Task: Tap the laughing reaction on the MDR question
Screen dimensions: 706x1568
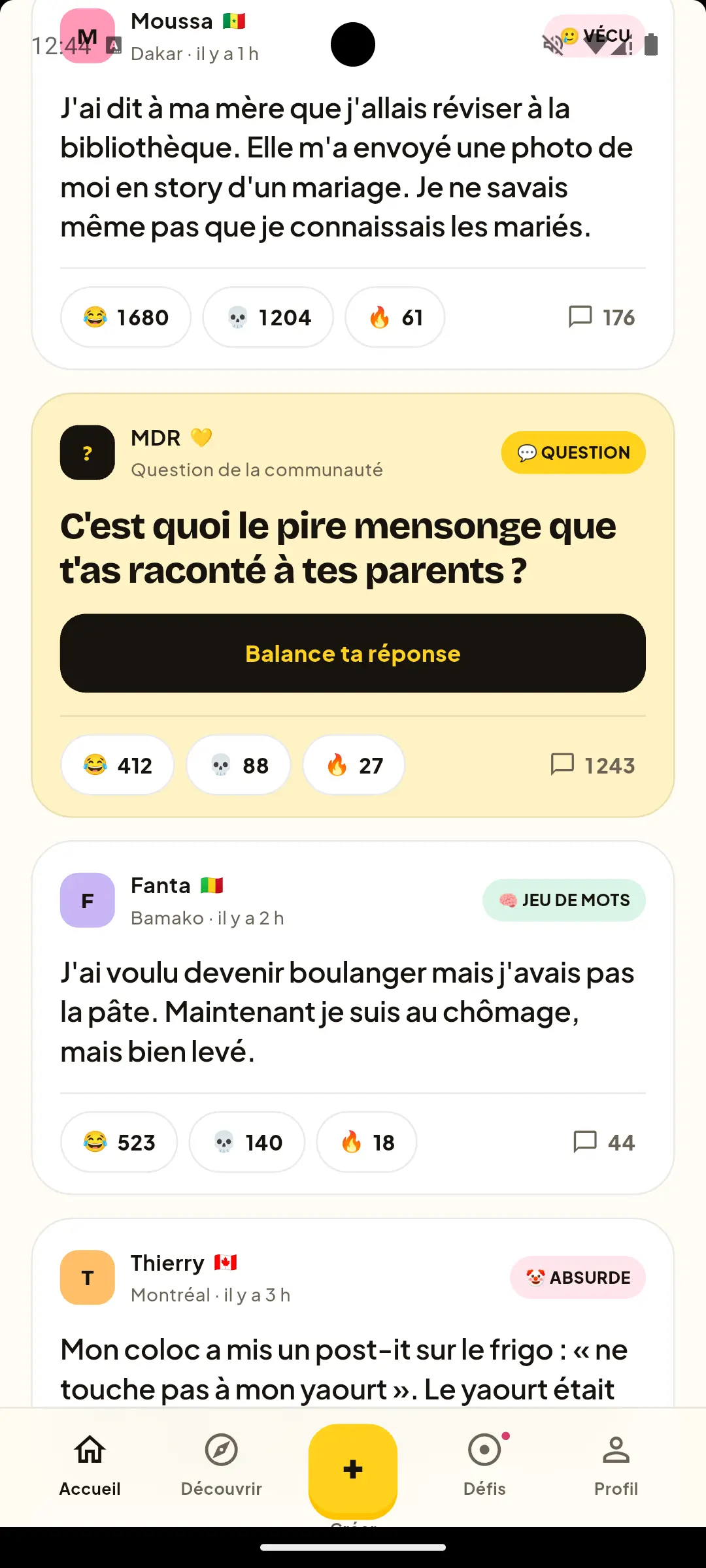Action: click(118, 765)
